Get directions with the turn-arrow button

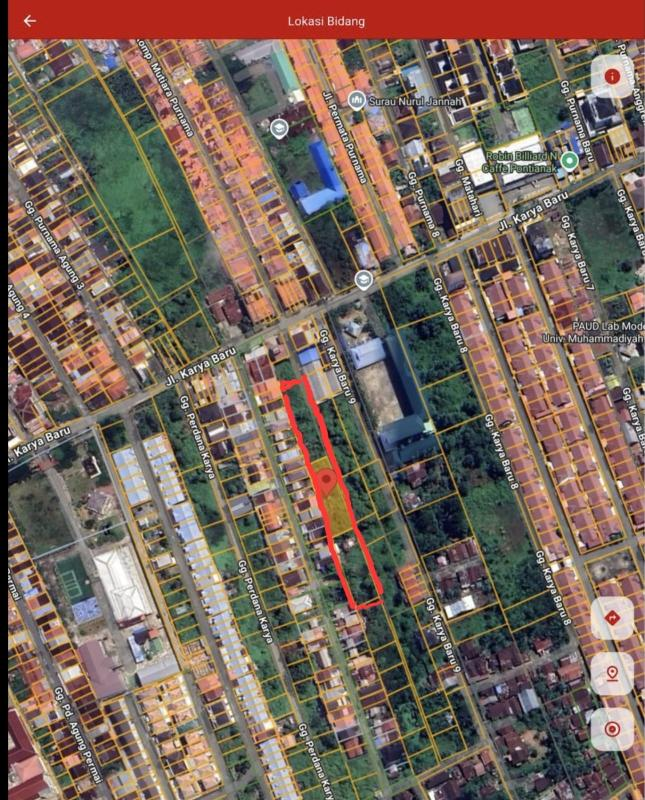pos(612,618)
